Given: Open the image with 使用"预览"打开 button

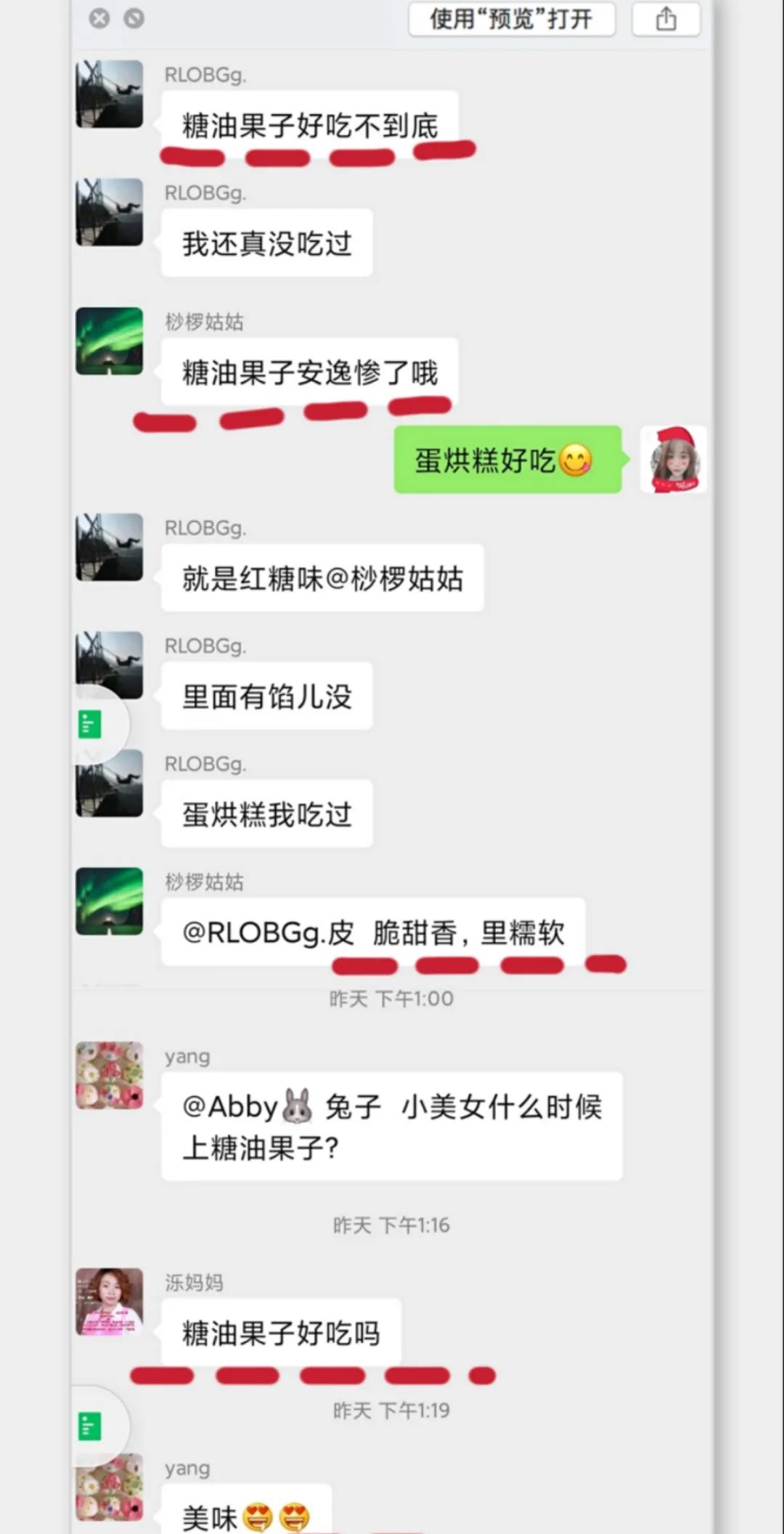Looking at the screenshot, I should [x=512, y=19].
